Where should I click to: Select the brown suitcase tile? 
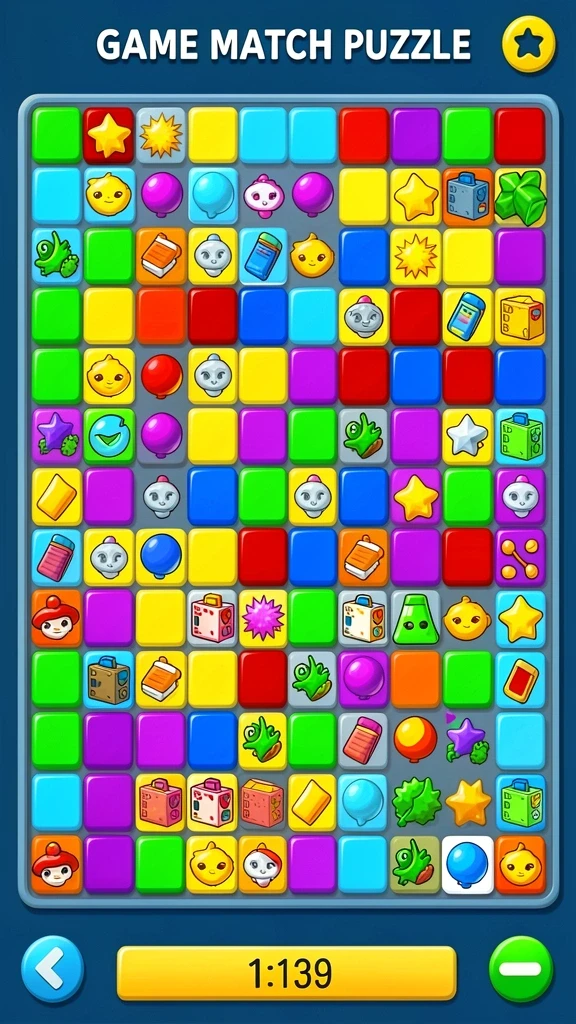pos(108,679)
